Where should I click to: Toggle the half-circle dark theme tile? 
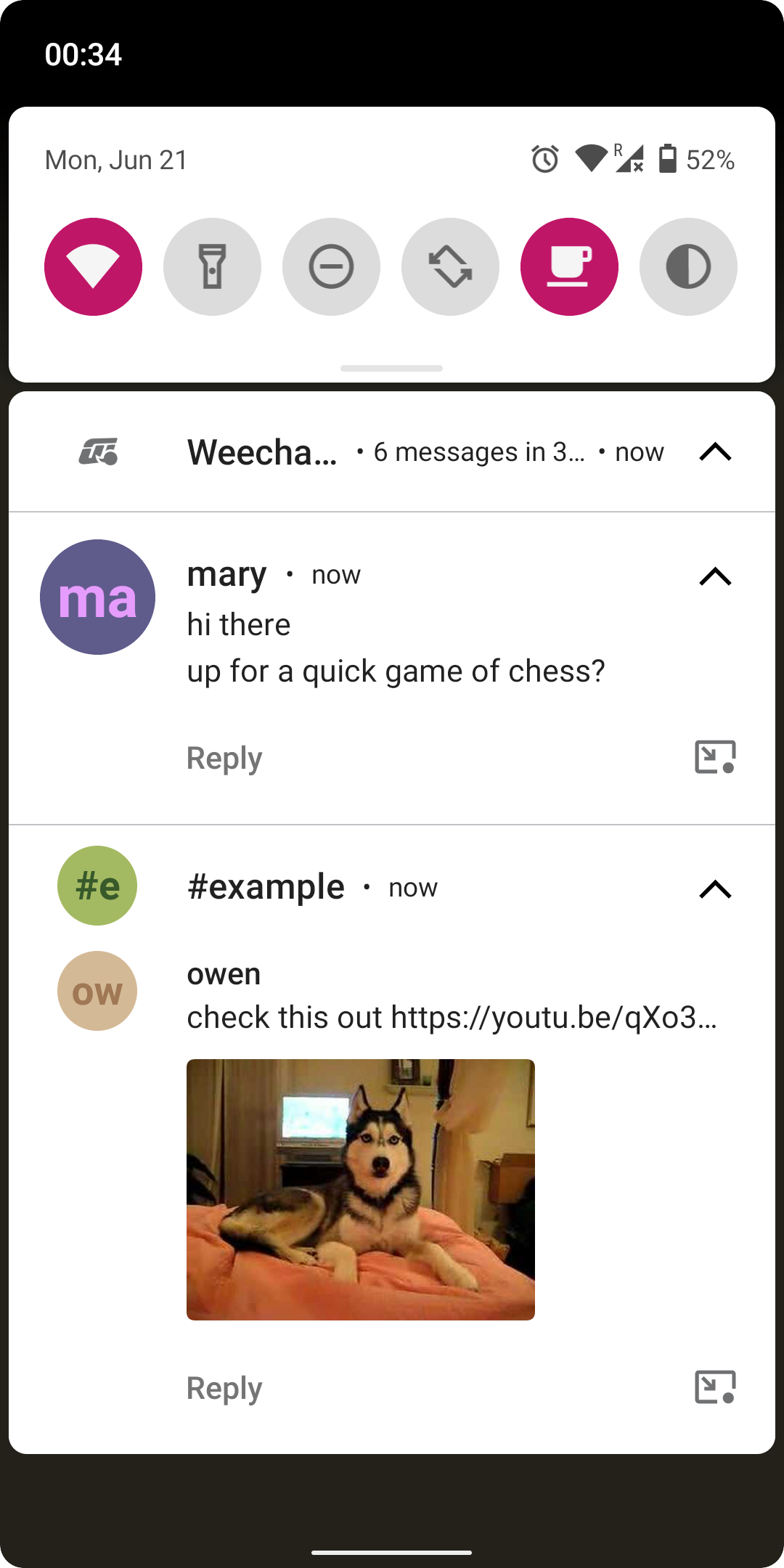(688, 266)
